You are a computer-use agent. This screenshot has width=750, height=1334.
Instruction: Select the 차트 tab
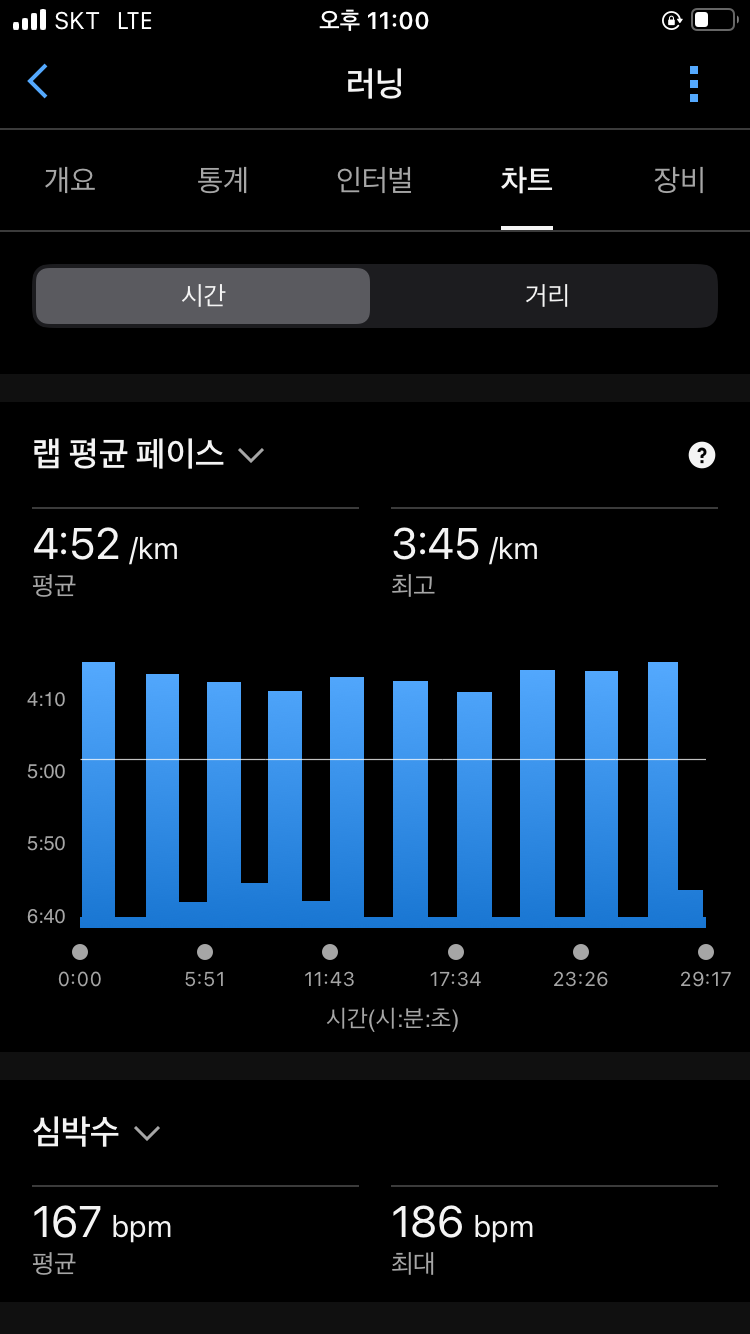[x=527, y=180]
